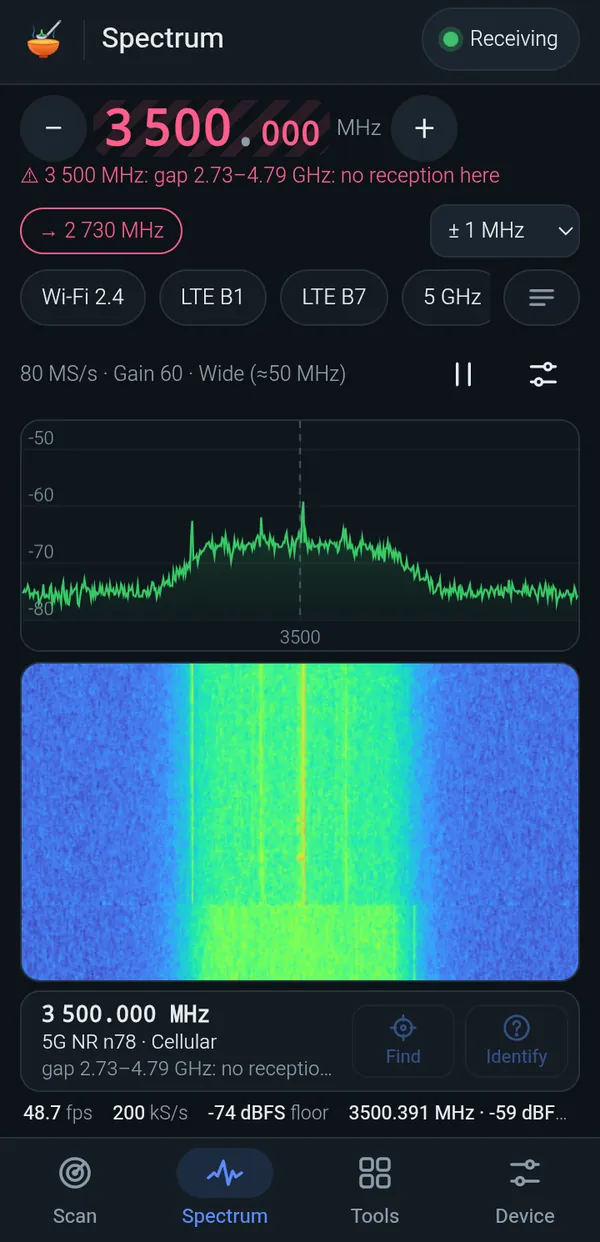The image size is (600, 1242).
Task: Tap the Find button
Action: click(403, 1041)
